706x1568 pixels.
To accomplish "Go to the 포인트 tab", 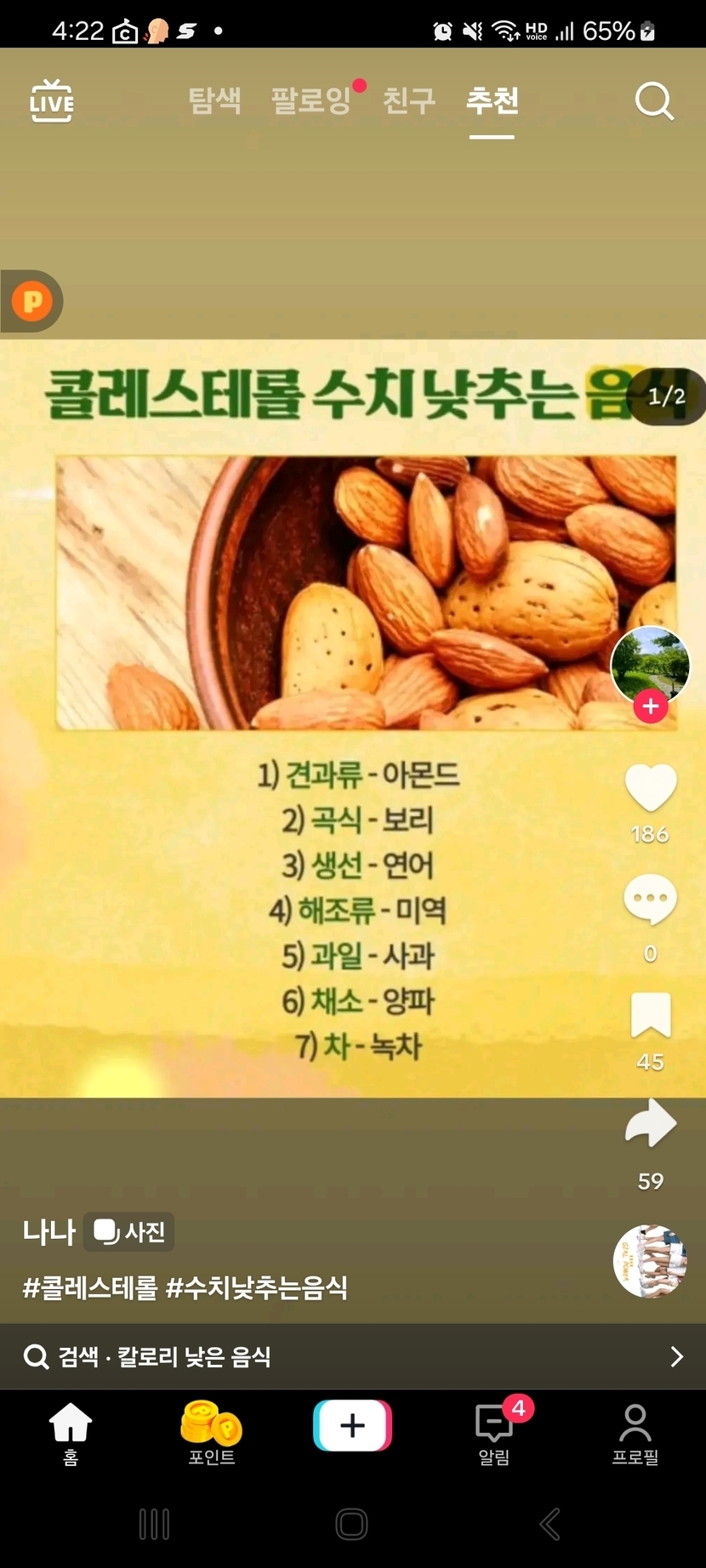I will click(x=212, y=1432).
